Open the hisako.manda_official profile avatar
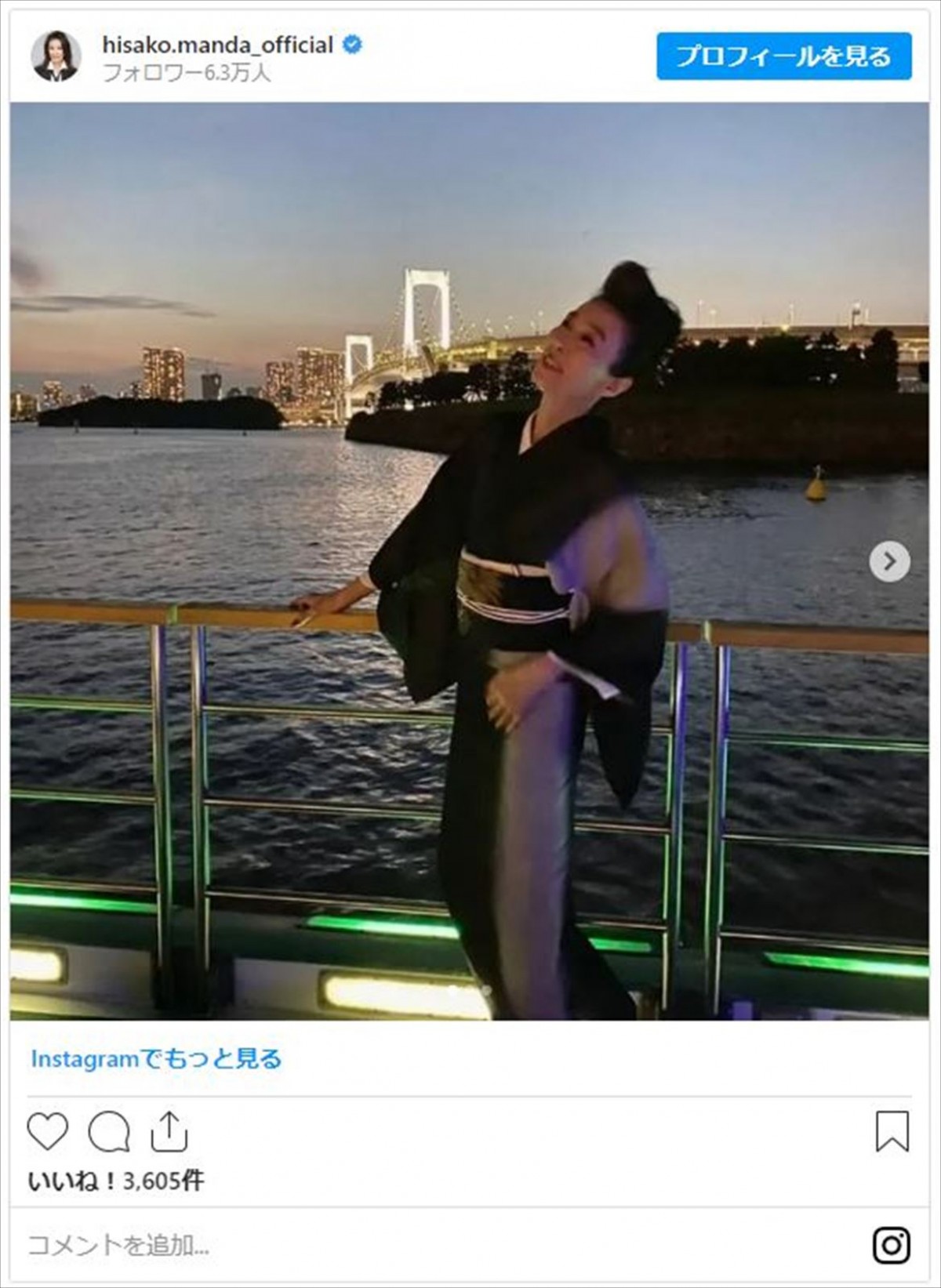The width and height of the screenshot is (941, 1288). click(x=55, y=56)
